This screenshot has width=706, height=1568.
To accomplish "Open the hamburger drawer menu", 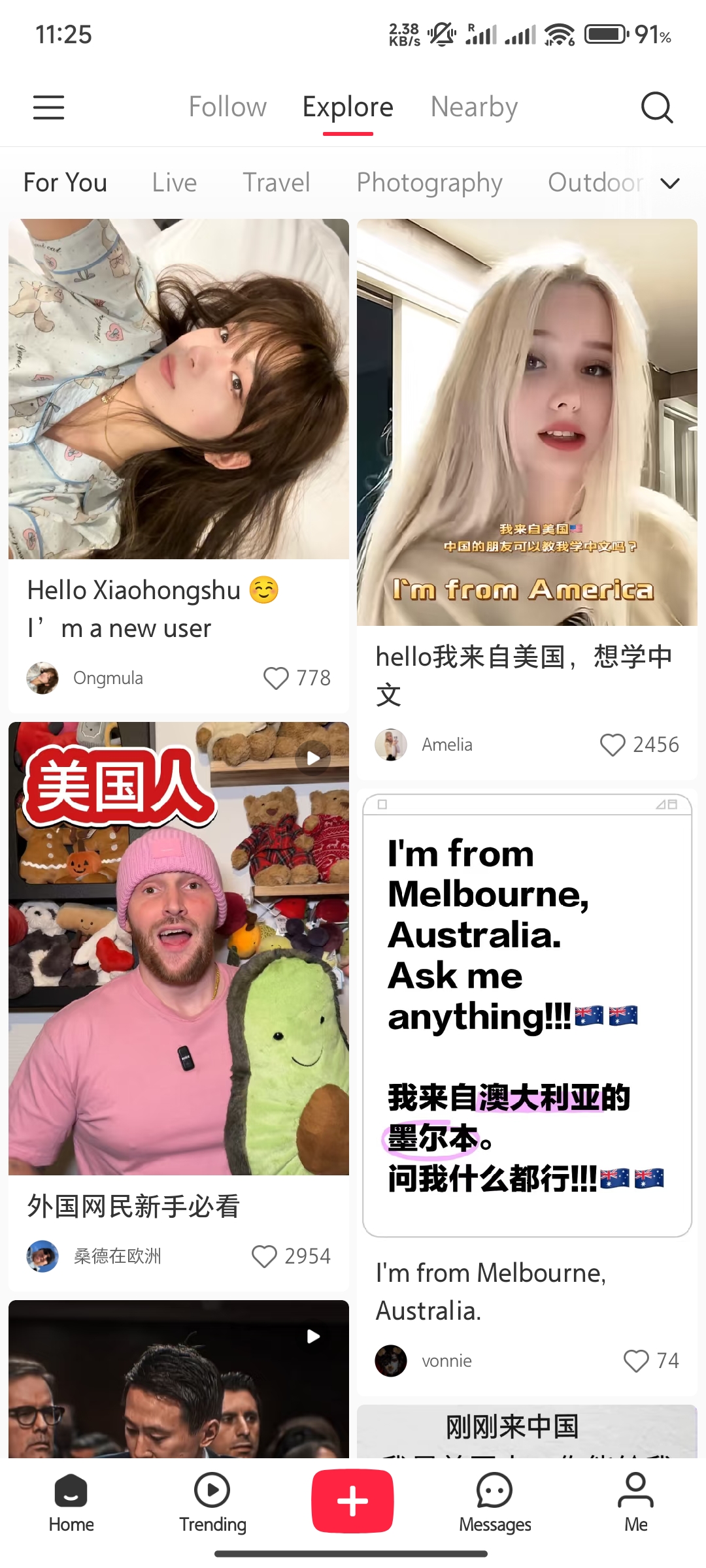I will (x=48, y=107).
